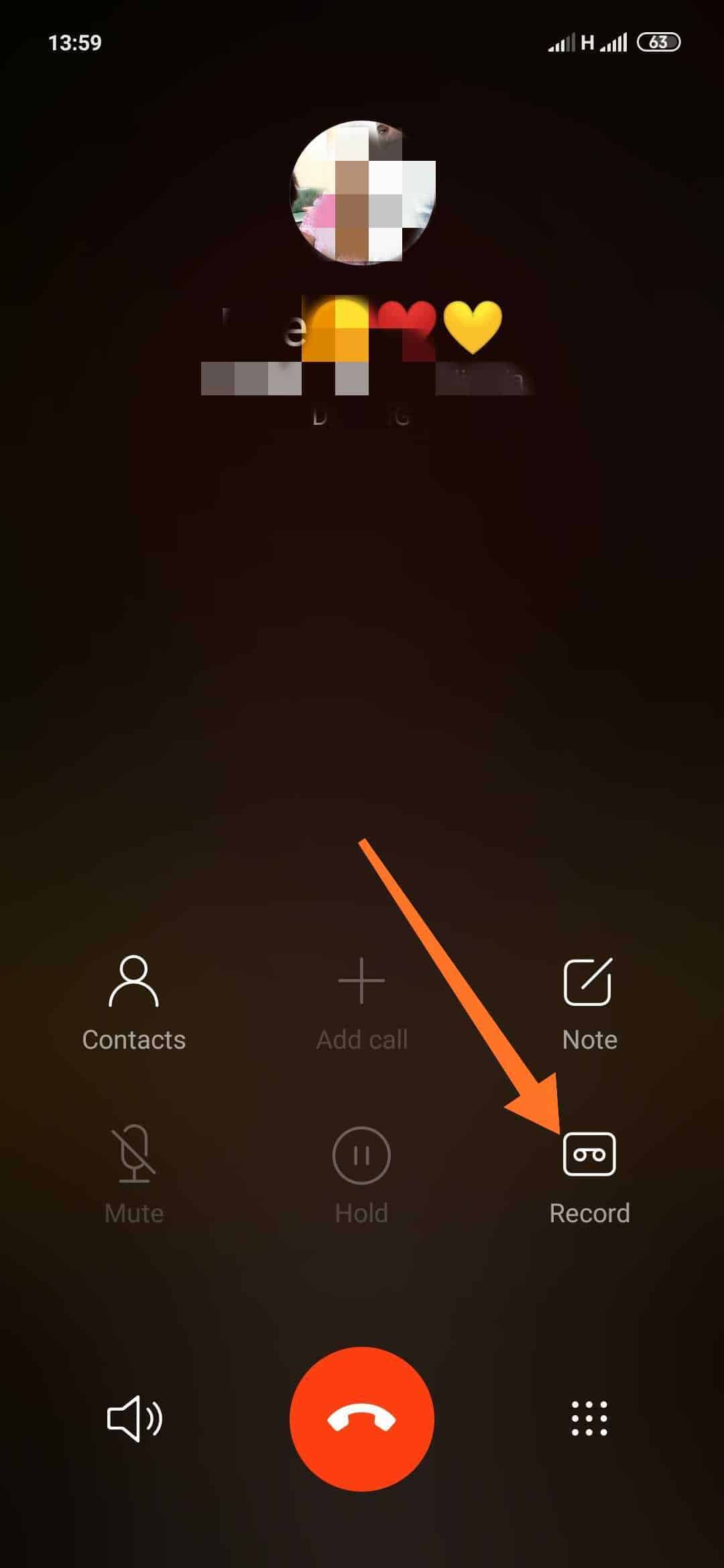Turn on the speakerphone
The height and width of the screenshot is (1568, 724).
(x=135, y=1419)
